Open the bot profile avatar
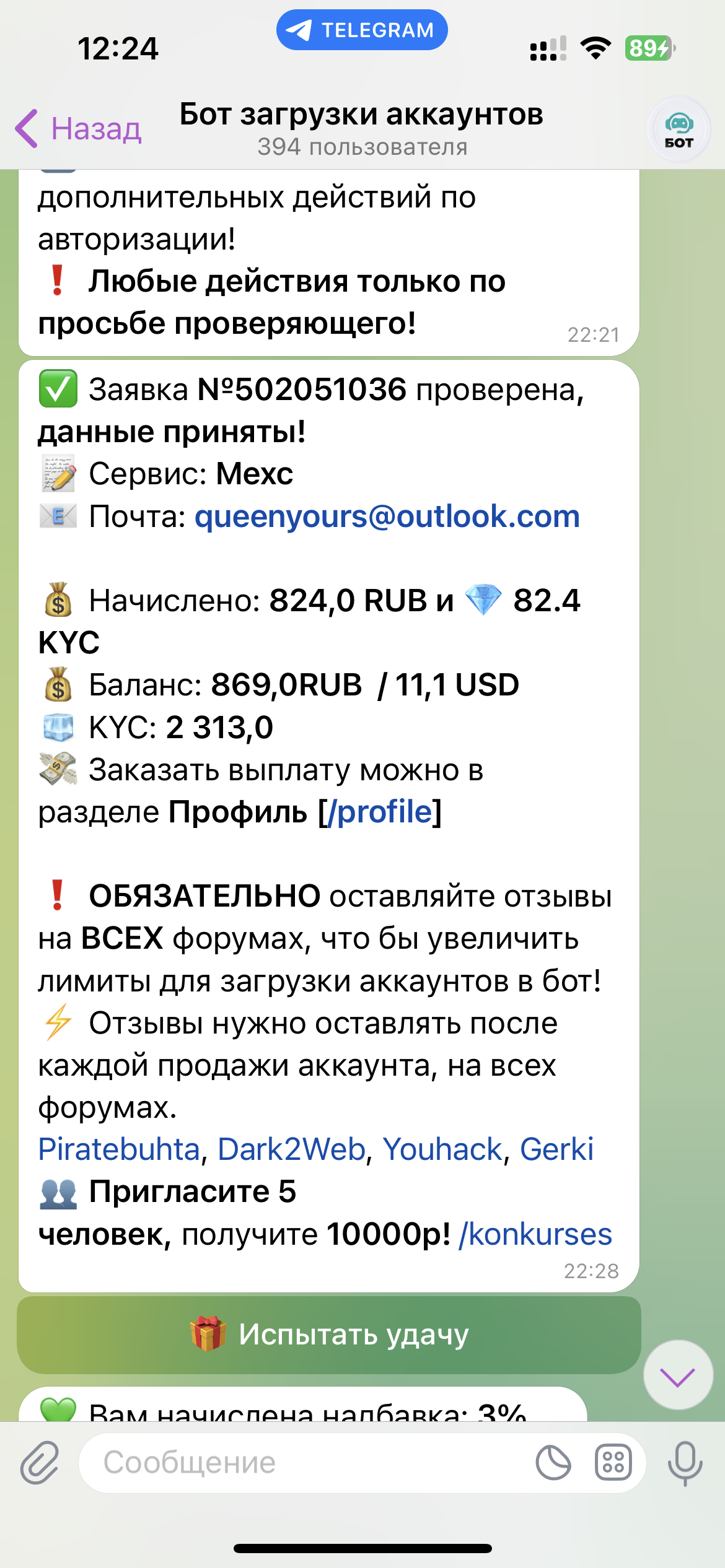The image size is (725, 1568). pos(679,130)
